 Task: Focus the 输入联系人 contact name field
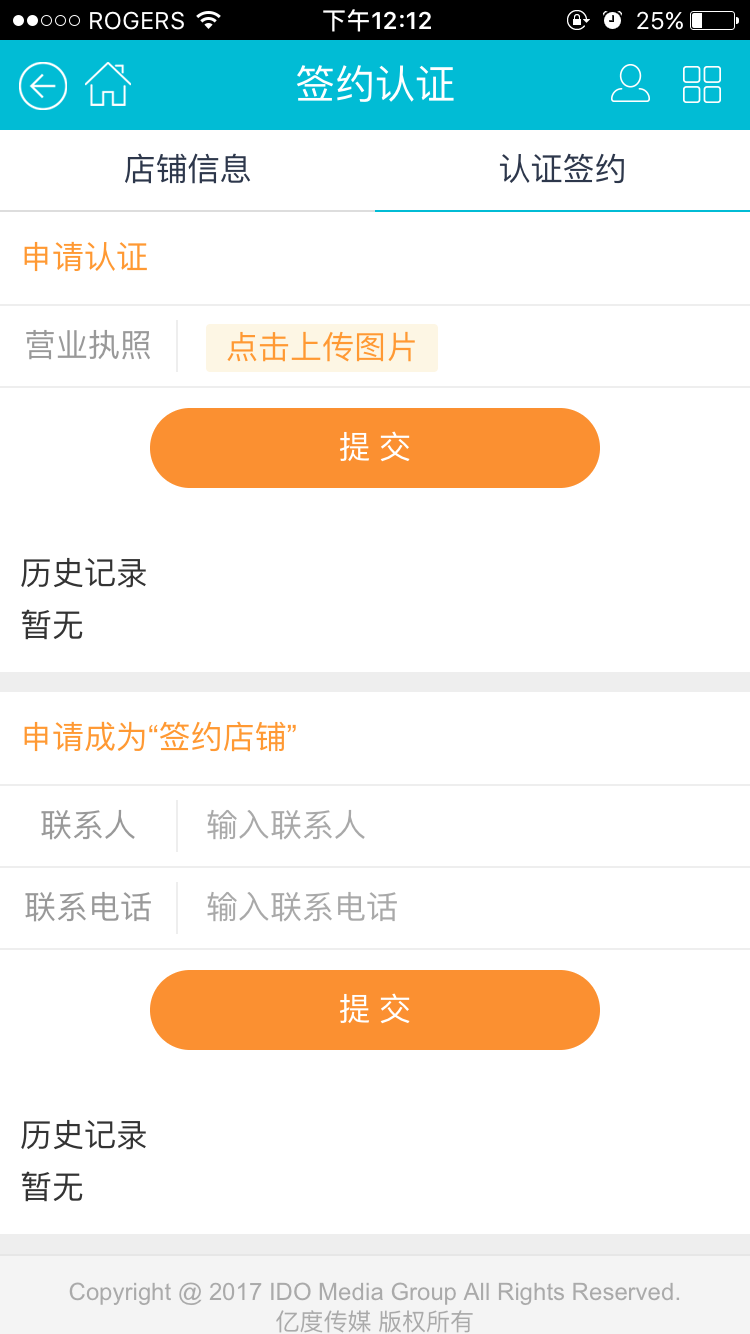point(464,826)
